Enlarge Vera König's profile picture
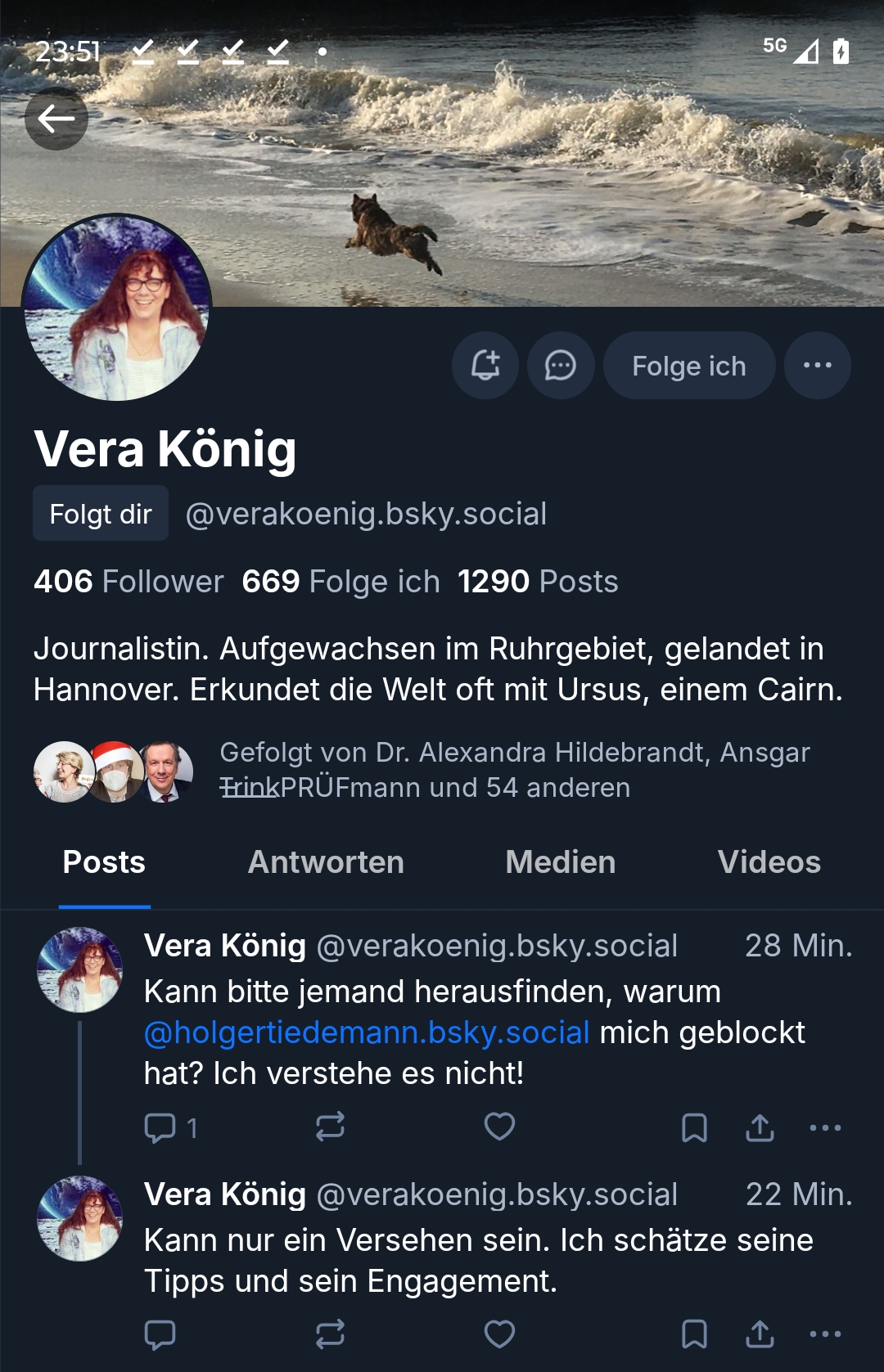Image resolution: width=884 pixels, height=1372 pixels. tap(117, 308)
